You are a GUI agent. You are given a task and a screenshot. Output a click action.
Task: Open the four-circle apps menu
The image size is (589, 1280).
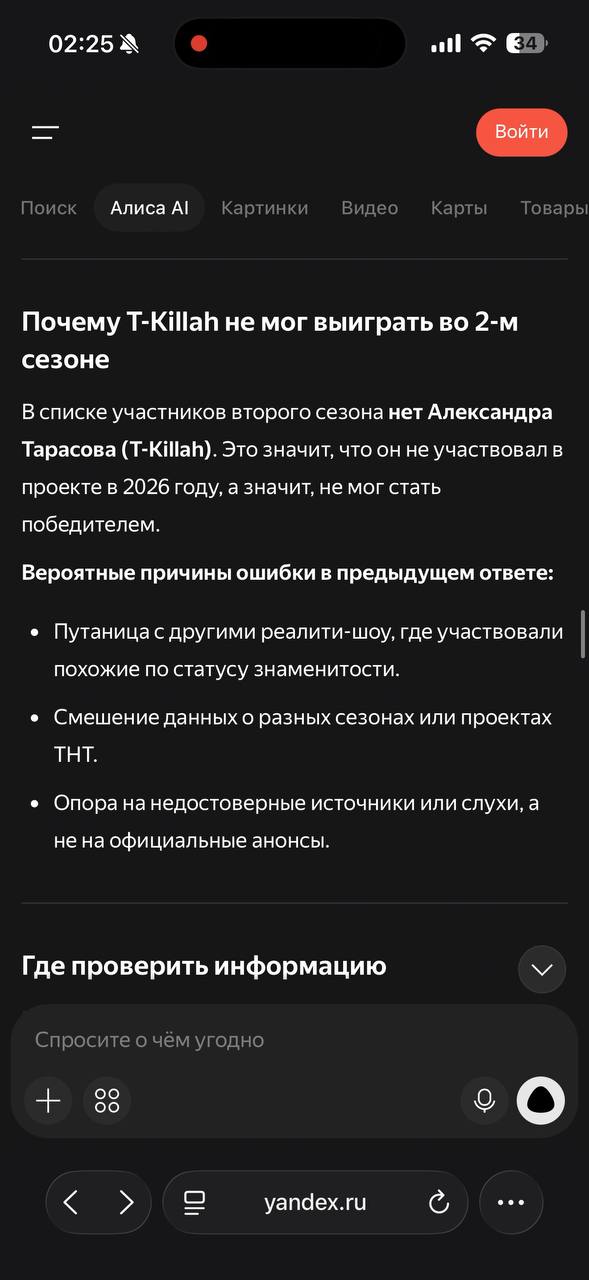tap(107, 1101)
